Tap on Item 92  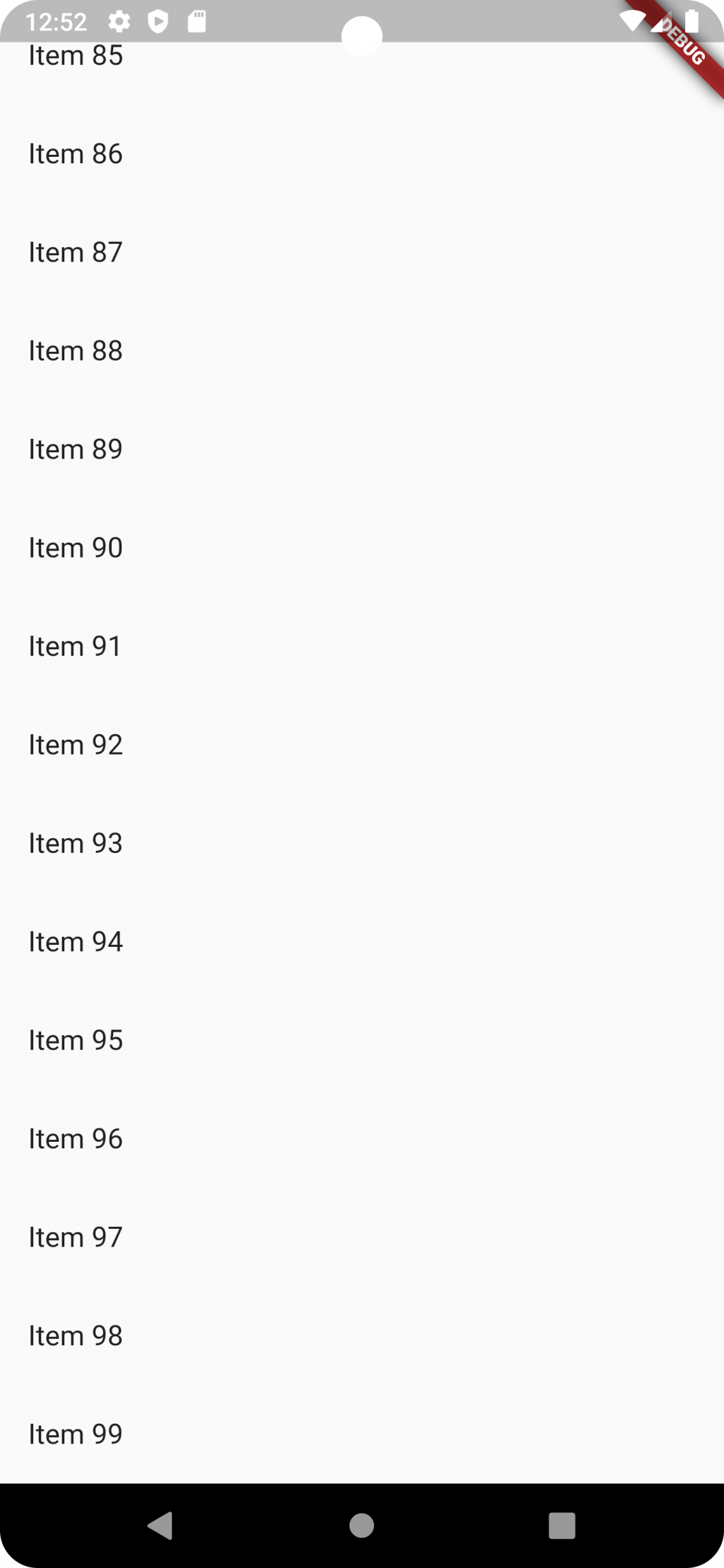pos(76,745)
